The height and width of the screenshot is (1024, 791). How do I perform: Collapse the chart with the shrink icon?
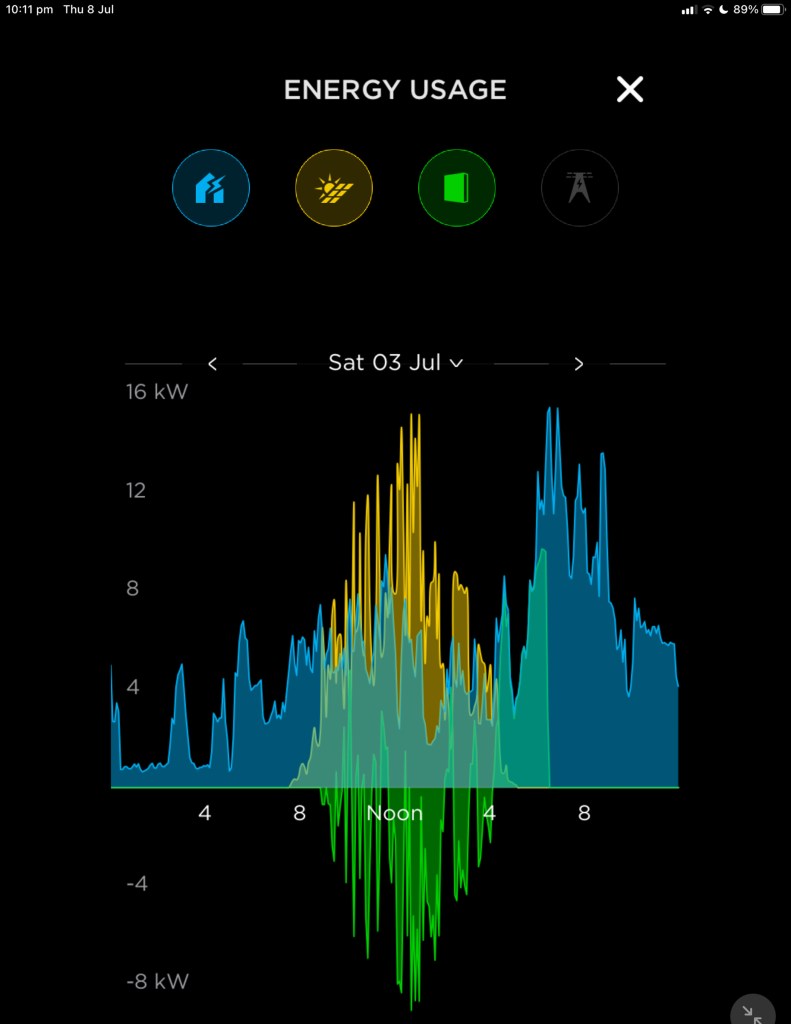click(752, 1011)
